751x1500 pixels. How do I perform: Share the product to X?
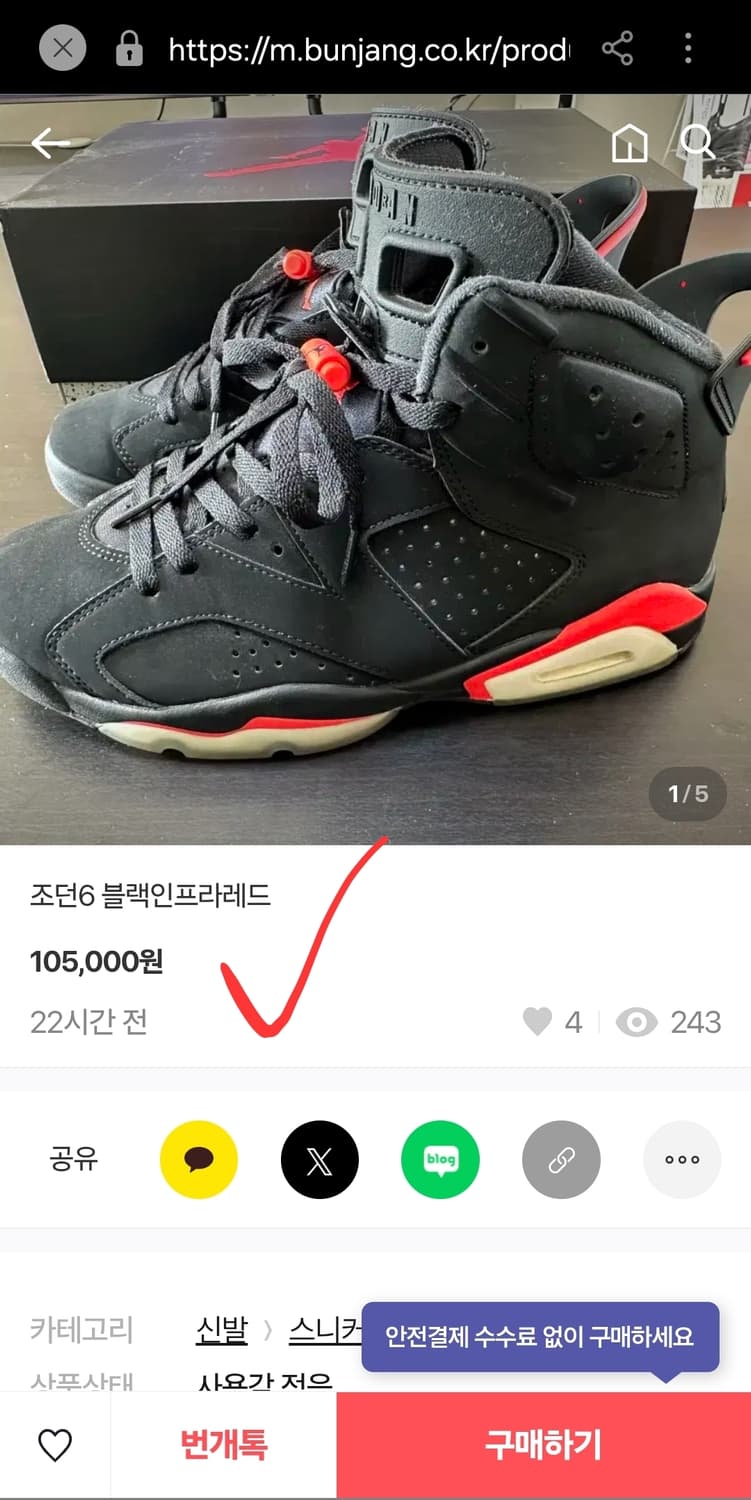tap(319, 1159)
